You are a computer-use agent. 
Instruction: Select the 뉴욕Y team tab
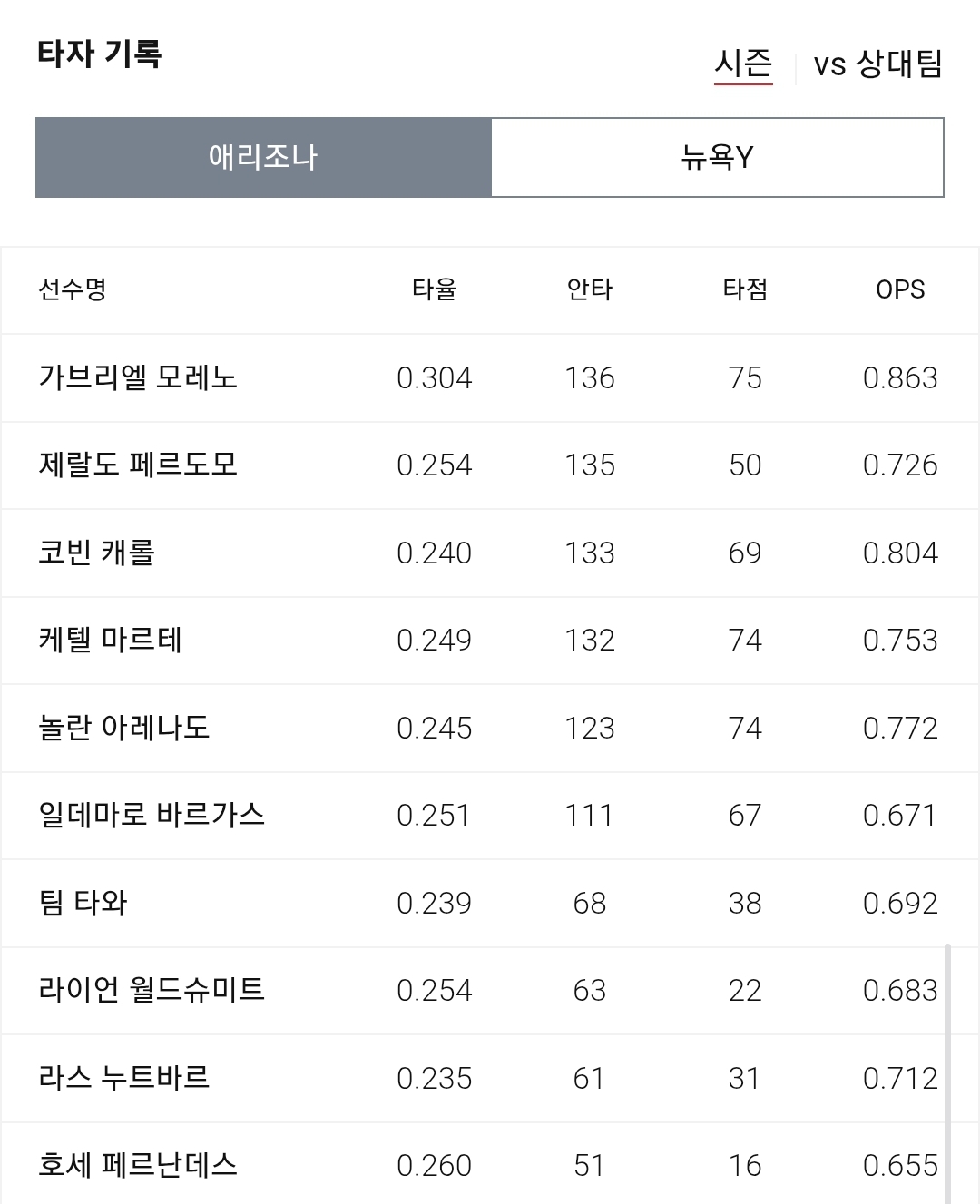(x=717, y=157)
